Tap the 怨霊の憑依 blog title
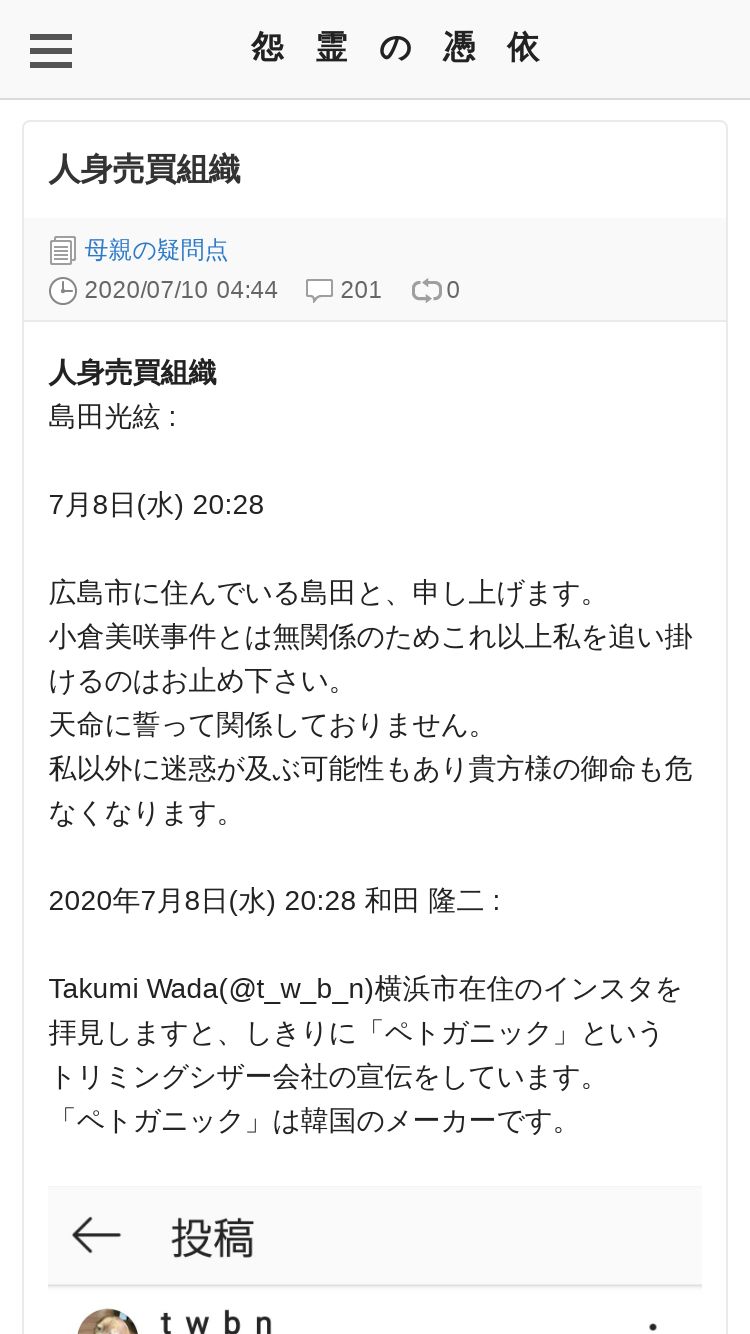 point(396,48)
